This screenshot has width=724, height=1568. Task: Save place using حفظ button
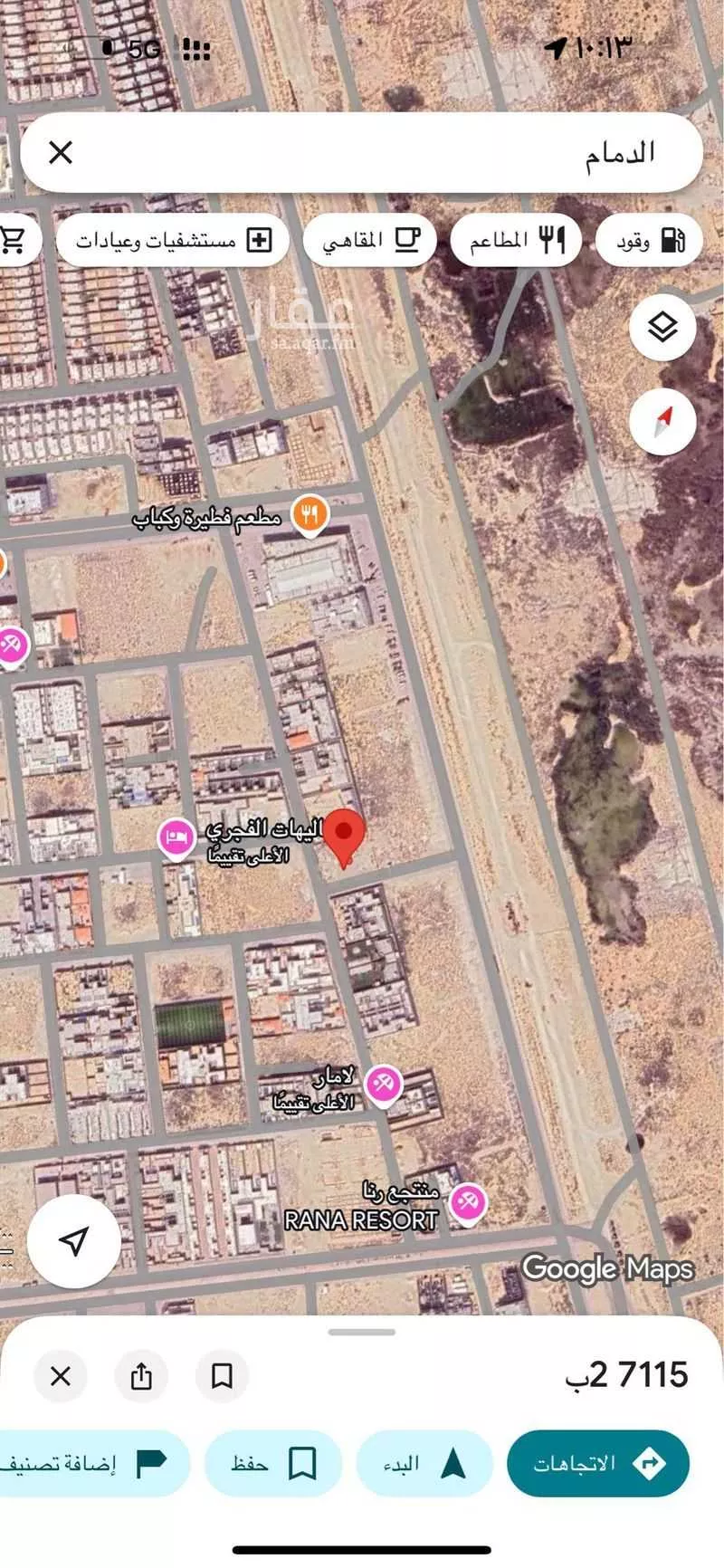coord(272,1463)
